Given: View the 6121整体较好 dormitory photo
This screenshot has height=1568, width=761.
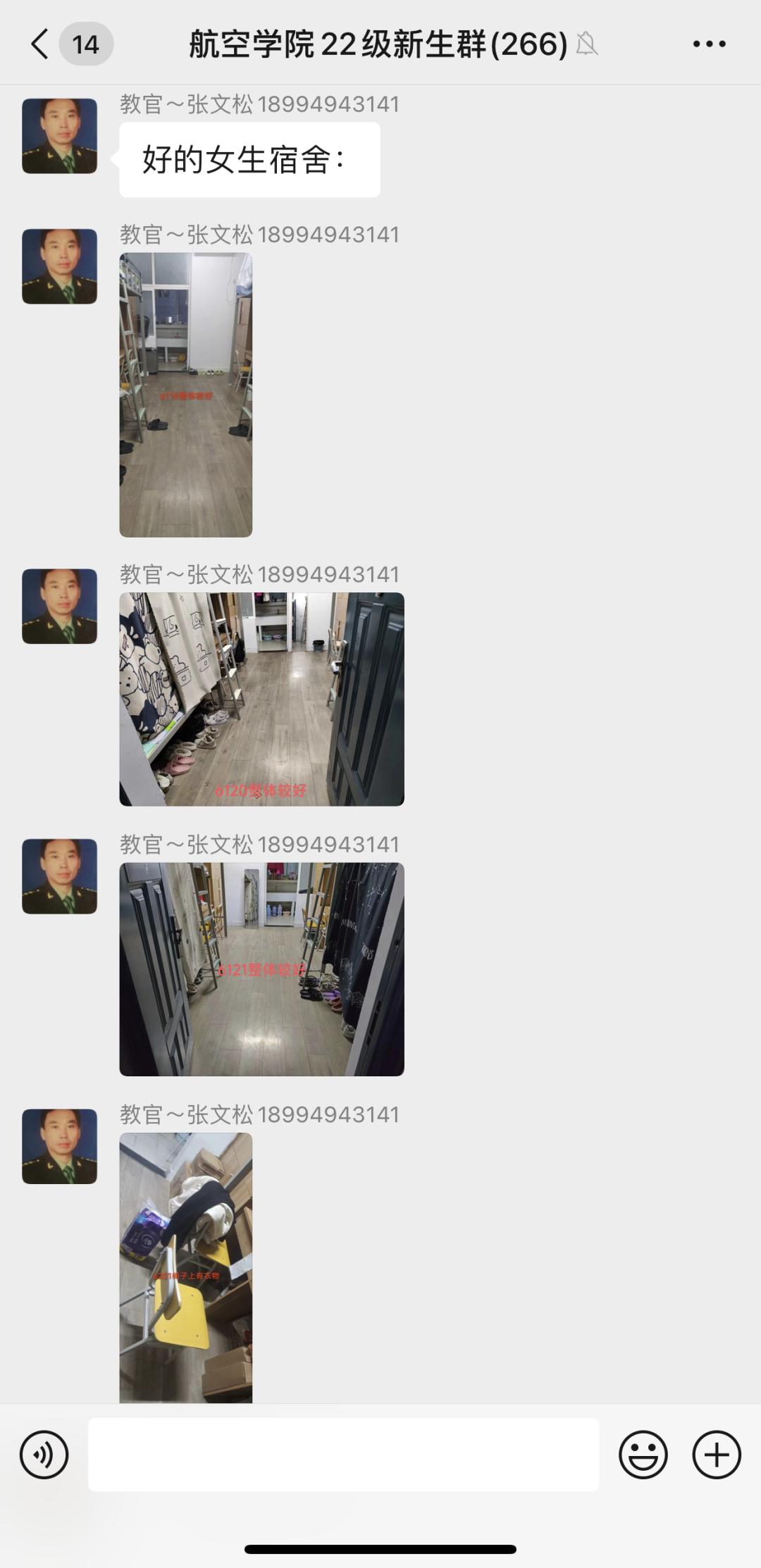Looking at the screenshot, I should point(261,969).
